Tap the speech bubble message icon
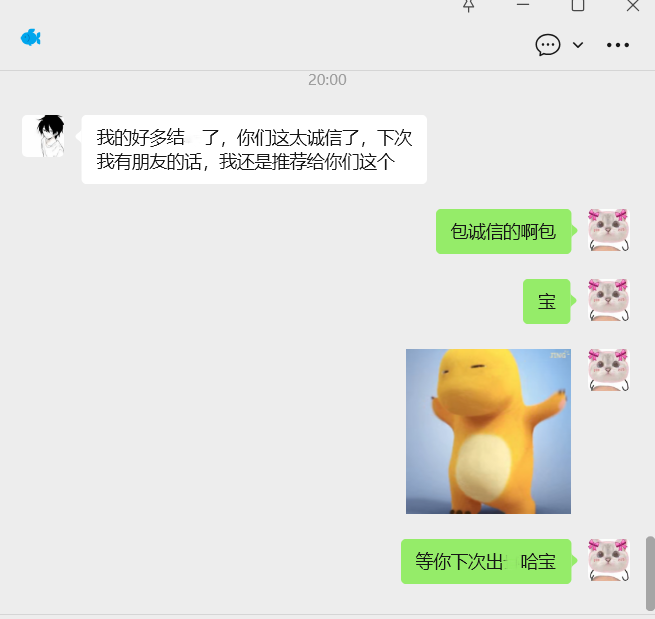The height and width of the screenshot is (619, 655). click(x=547, y=45)
